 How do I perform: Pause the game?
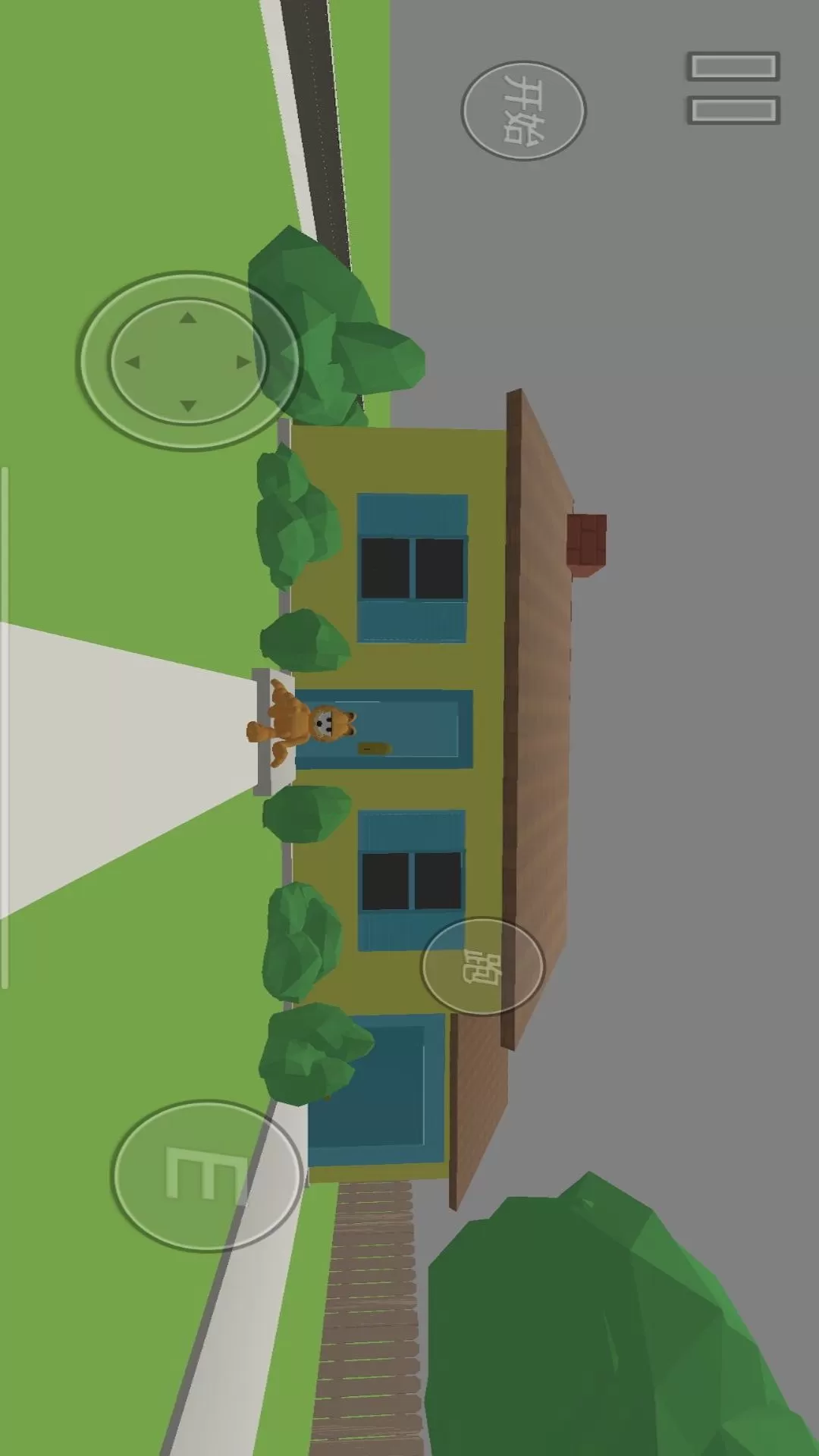[733, 88]
